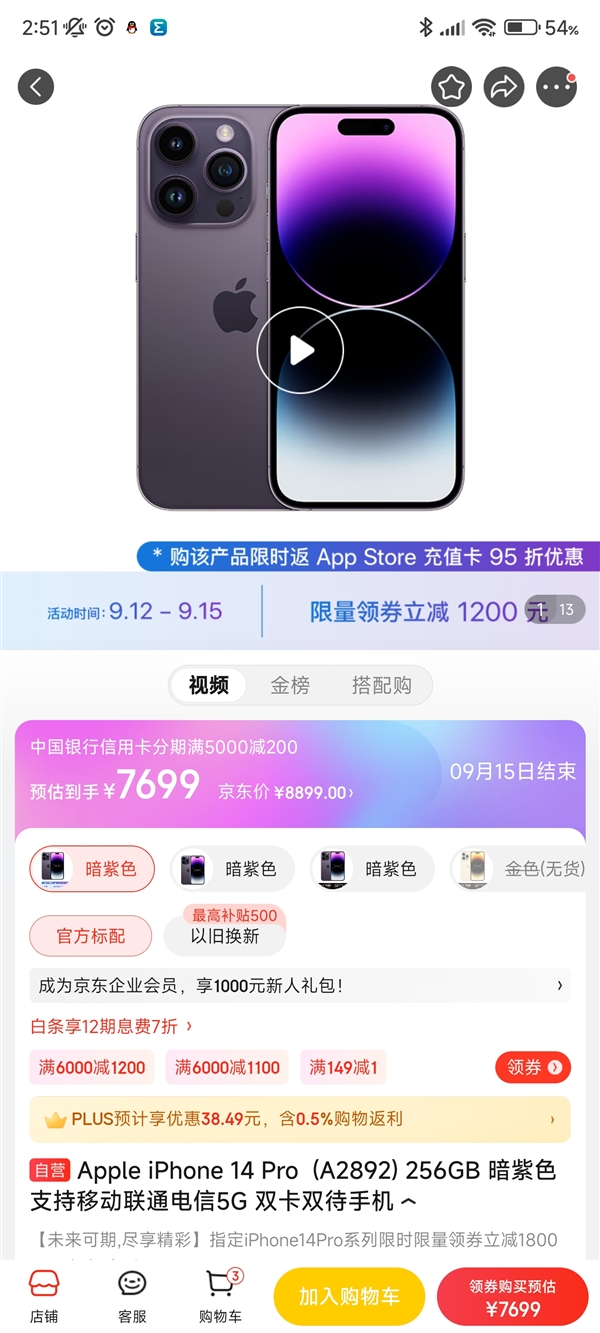Open the 店铺 store page
The width and height of the screenshot is (600, 1333).
(x=42, y=1296)
